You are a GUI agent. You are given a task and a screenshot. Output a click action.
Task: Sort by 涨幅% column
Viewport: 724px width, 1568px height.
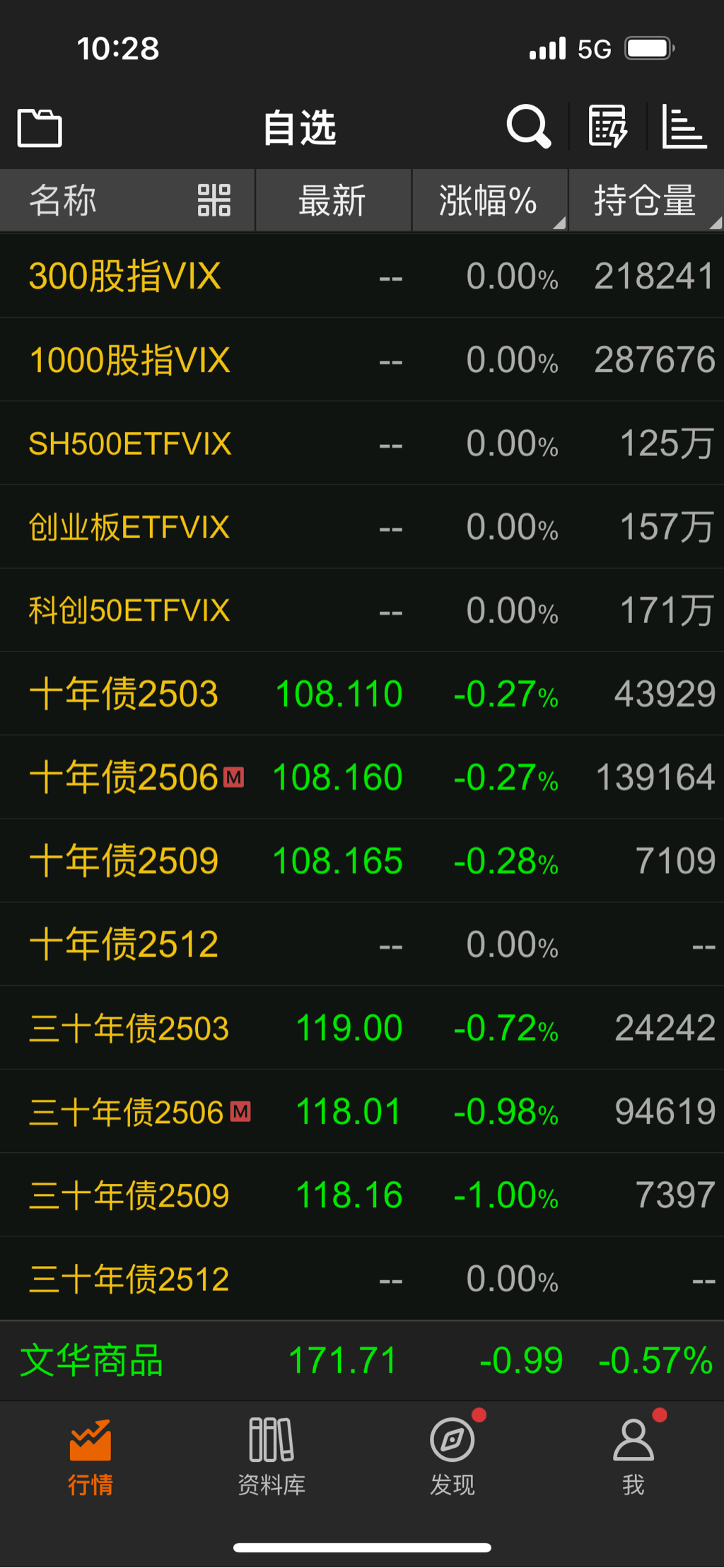[488, 201]
